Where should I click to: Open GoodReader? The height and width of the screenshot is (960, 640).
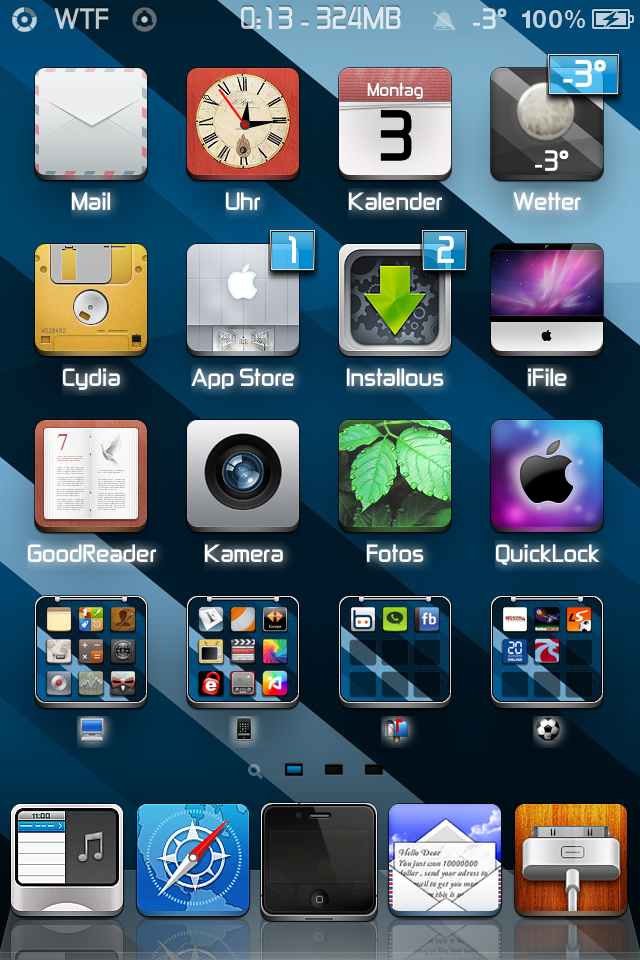click(x=91, y=476)
